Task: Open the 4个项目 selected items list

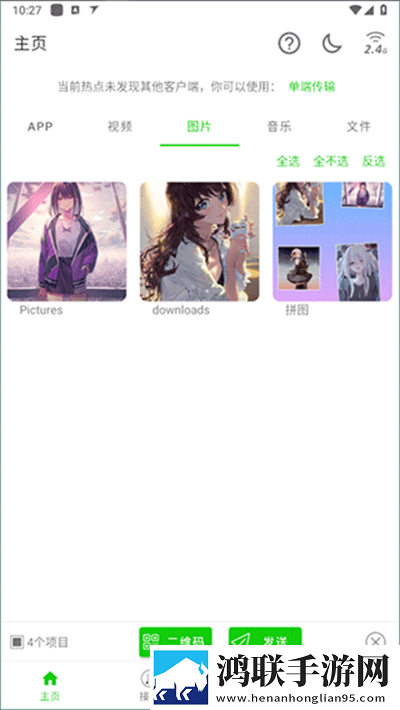Action: click(39, 642)
